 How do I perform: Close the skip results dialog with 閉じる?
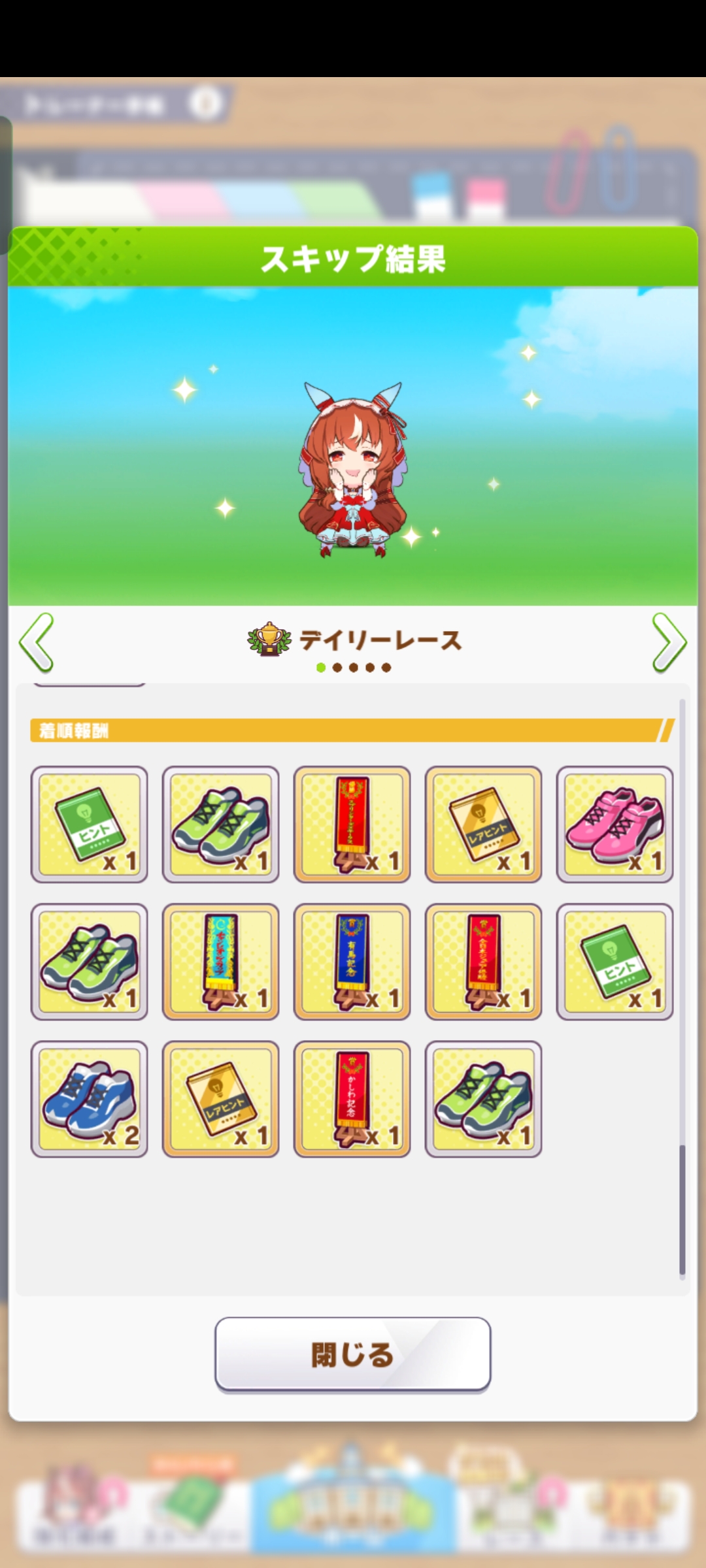pyautogui.click(x=352, y=1354)
